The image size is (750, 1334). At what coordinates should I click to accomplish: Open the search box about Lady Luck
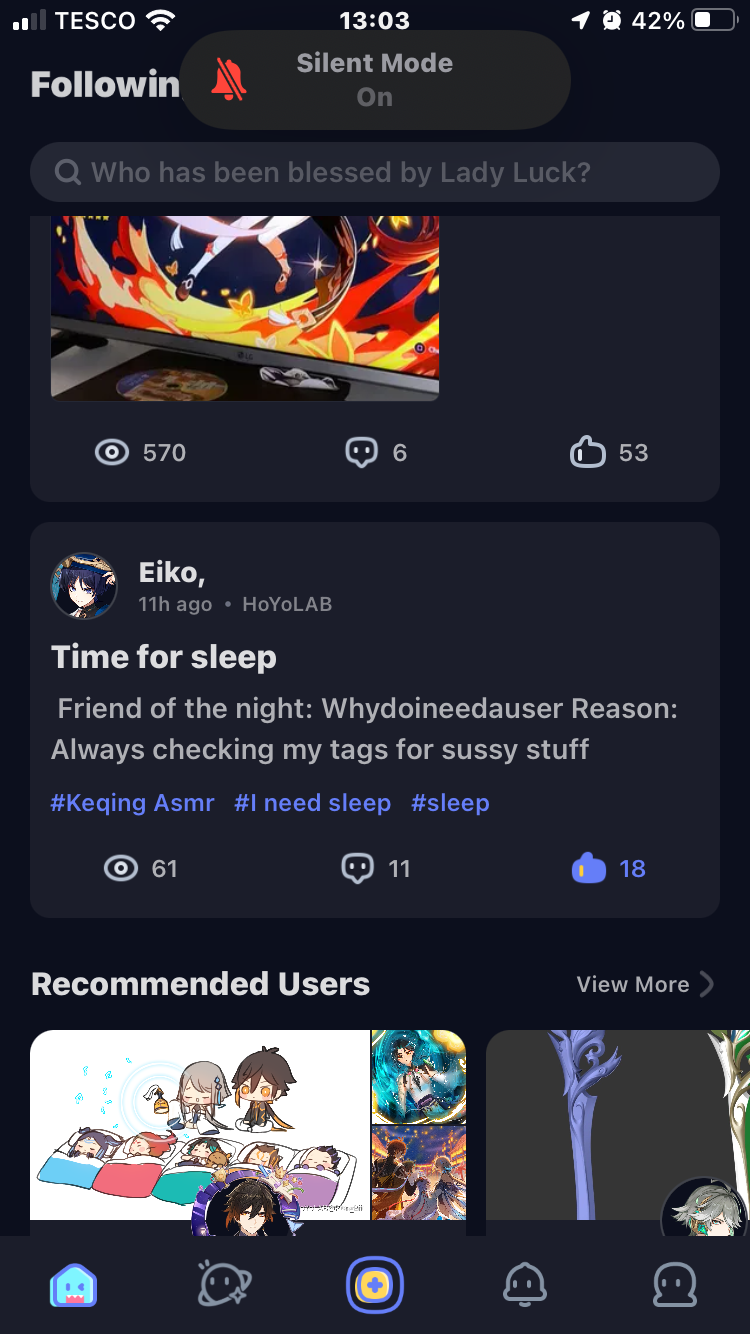375,172
